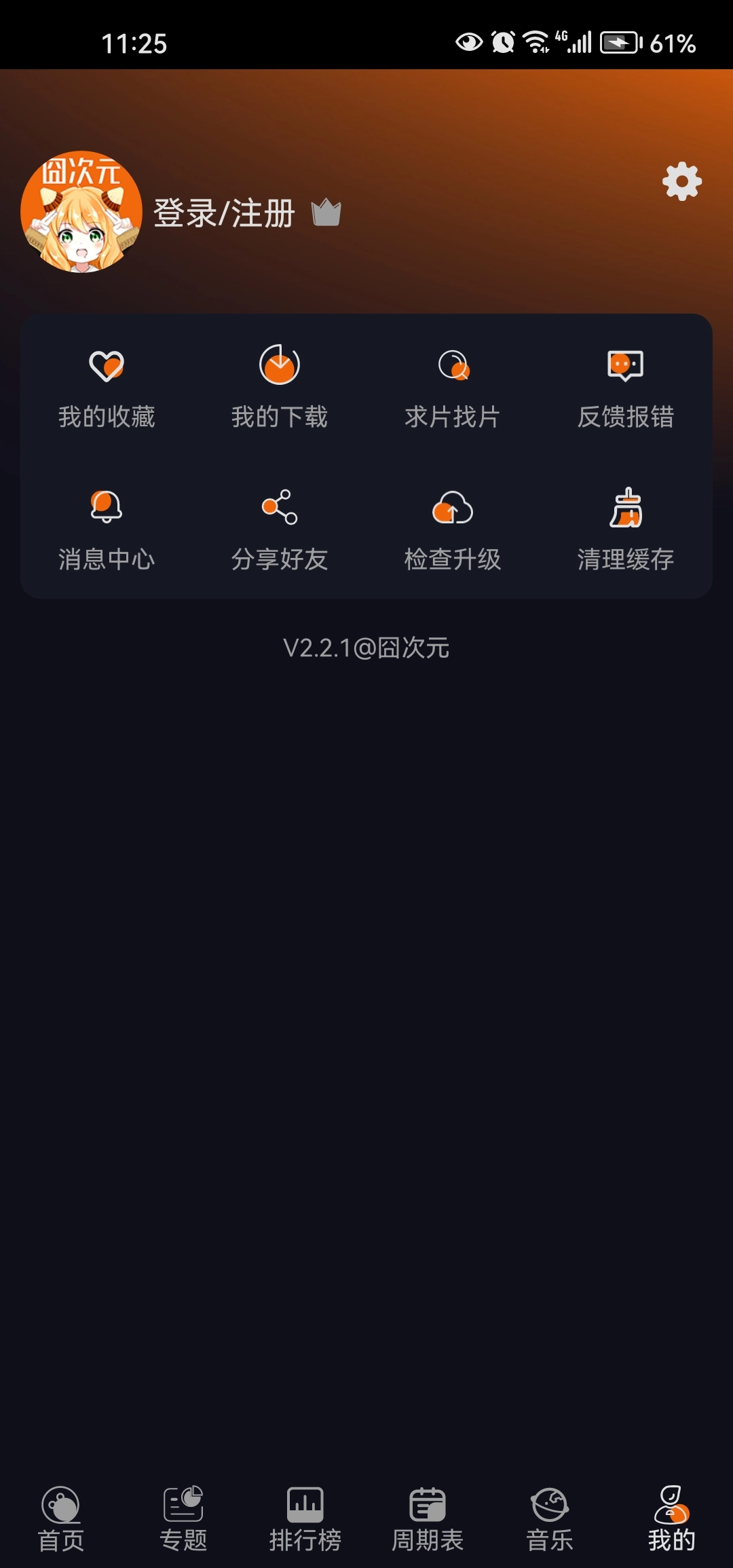Tap the battery indicator in status bar
Screen dimensions: 733x1568
[x=618, y=43]
